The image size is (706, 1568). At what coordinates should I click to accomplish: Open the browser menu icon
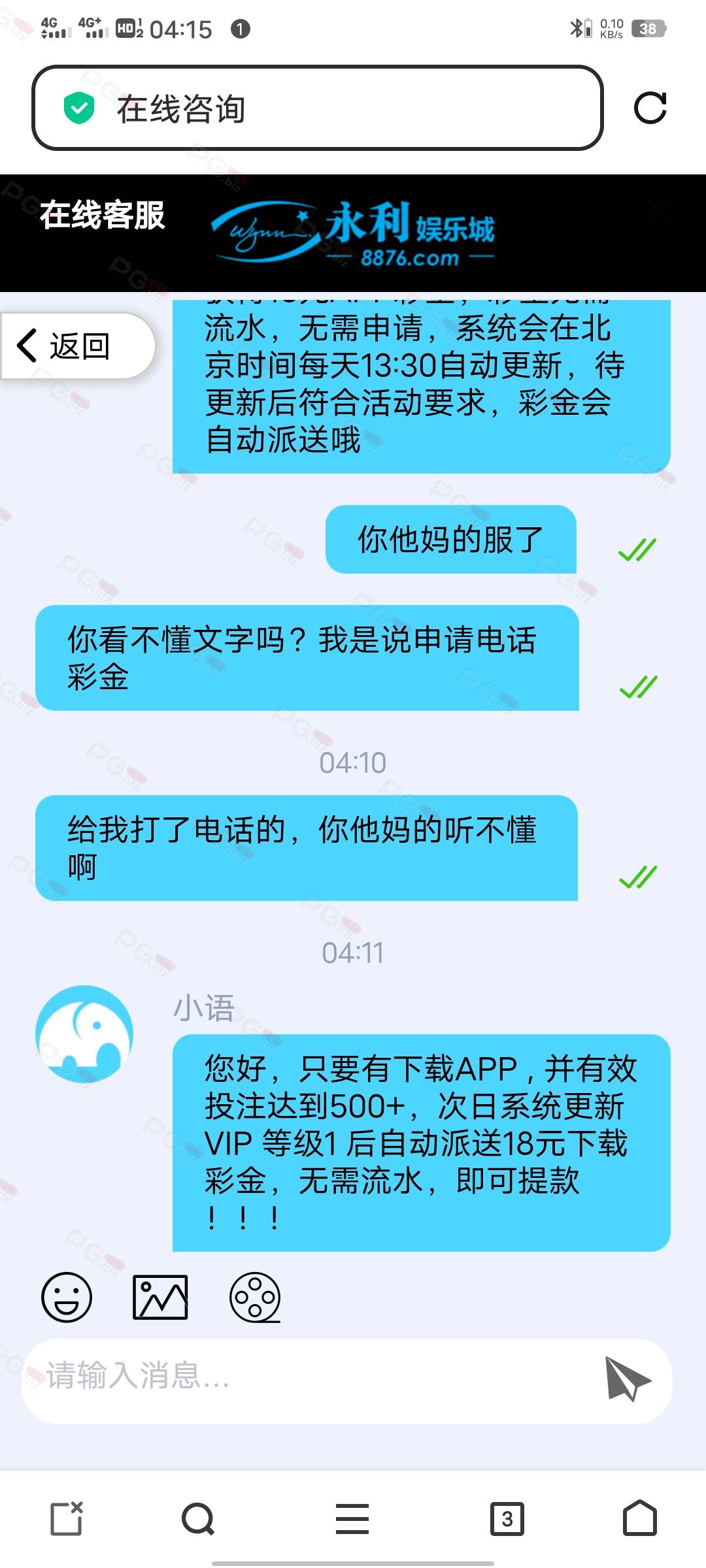[x=352, y=1518]
